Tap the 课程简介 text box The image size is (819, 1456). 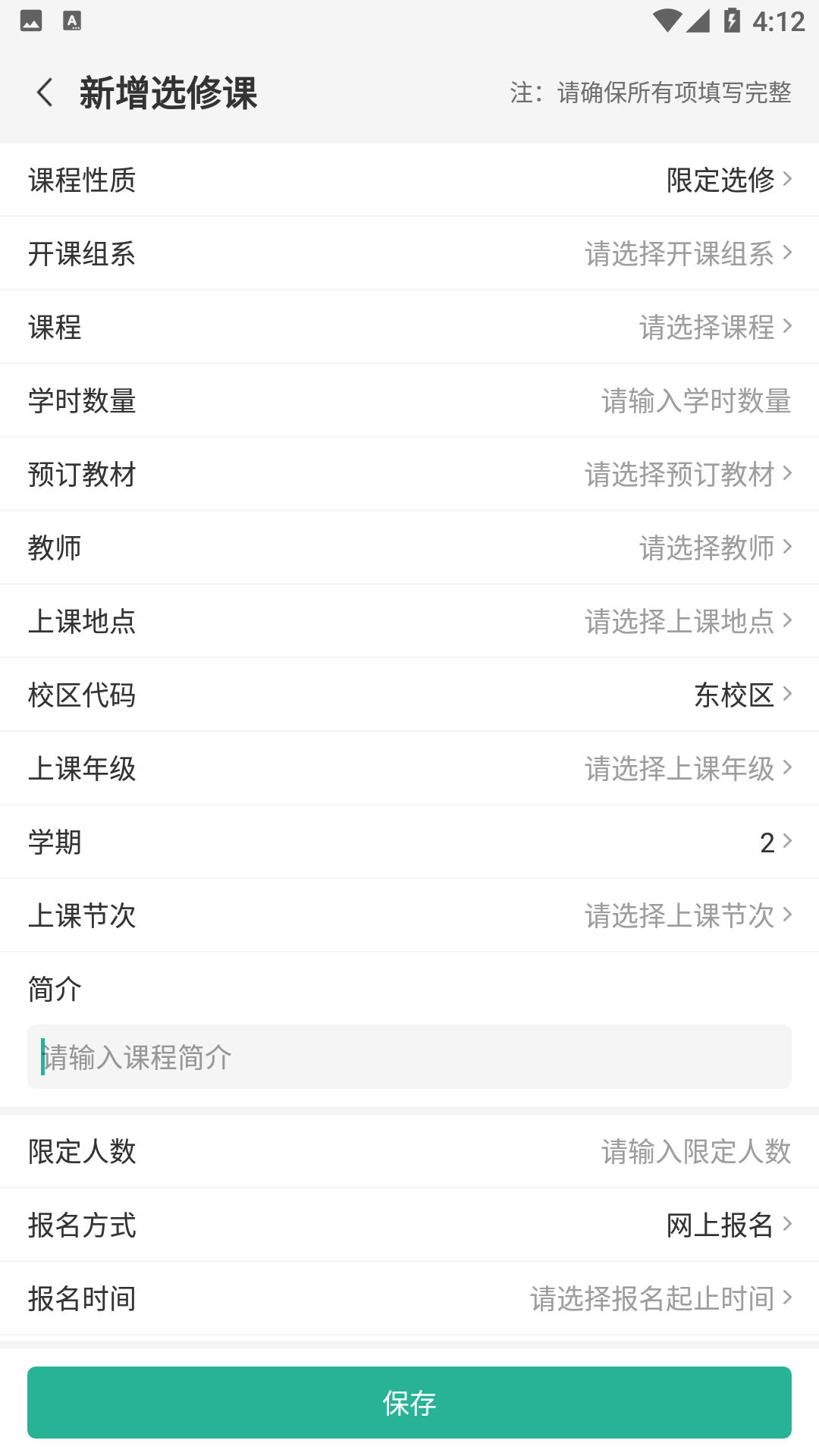[x=409, y=1057]
